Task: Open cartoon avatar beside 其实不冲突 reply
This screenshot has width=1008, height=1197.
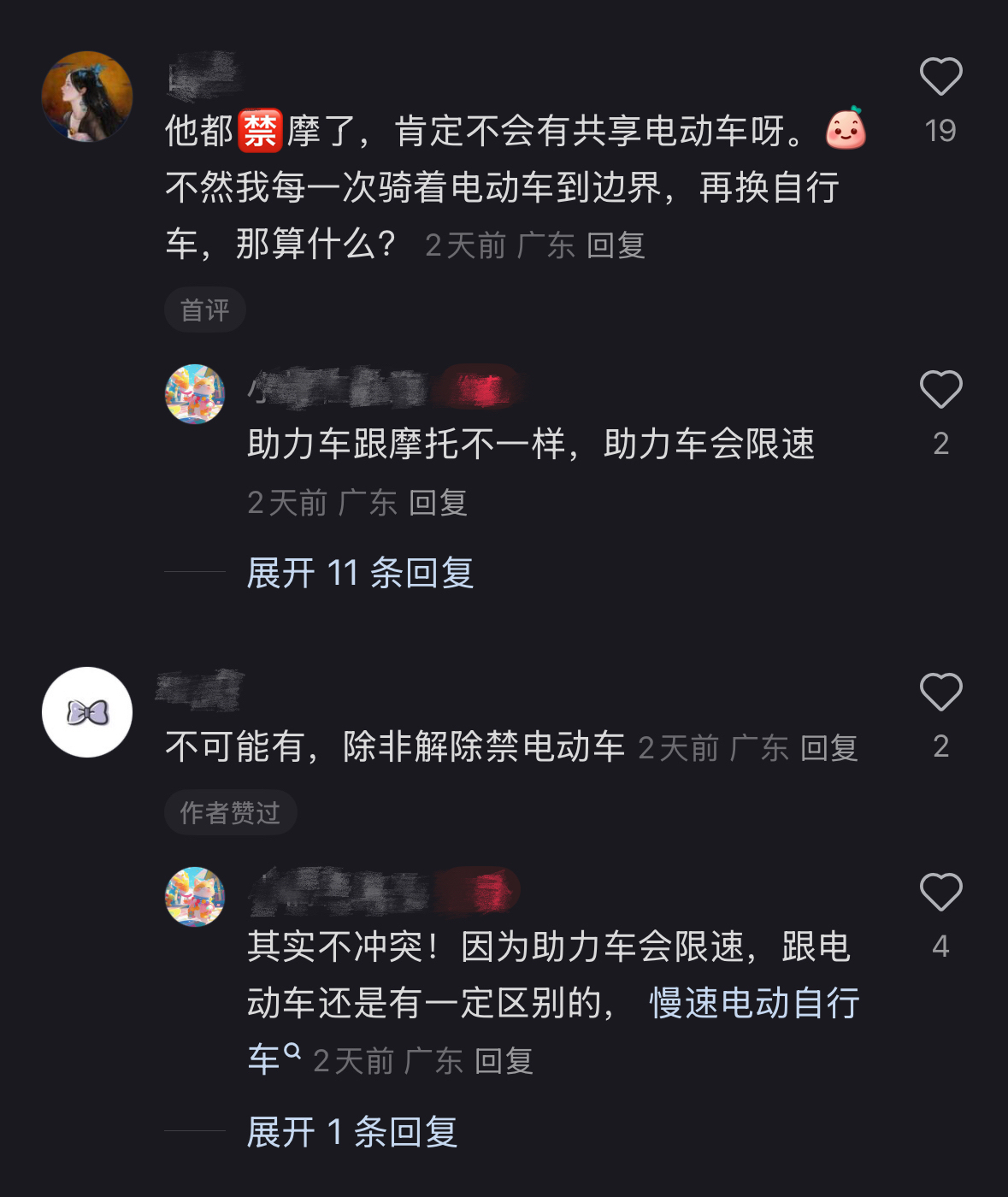Action: click(x=195, y=897)
